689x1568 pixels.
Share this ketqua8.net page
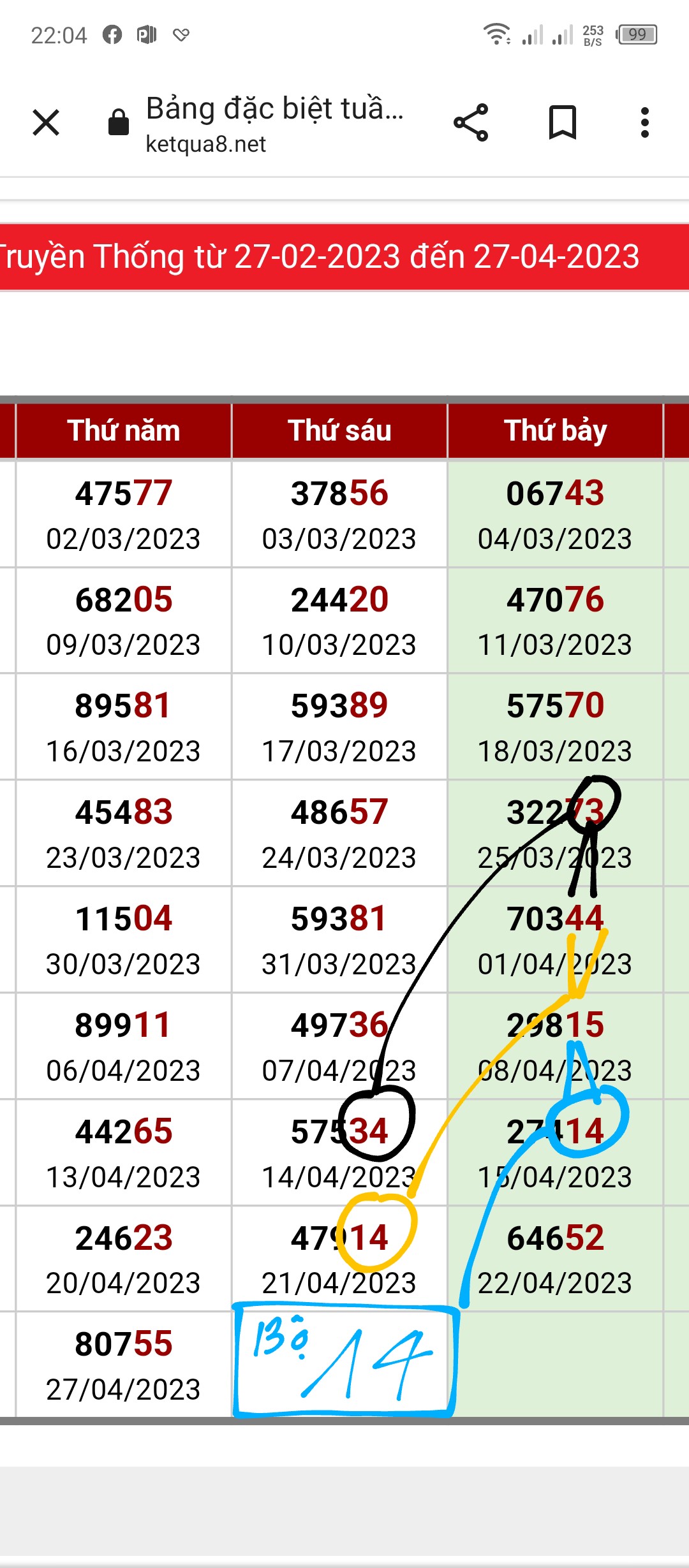(471, 122)
